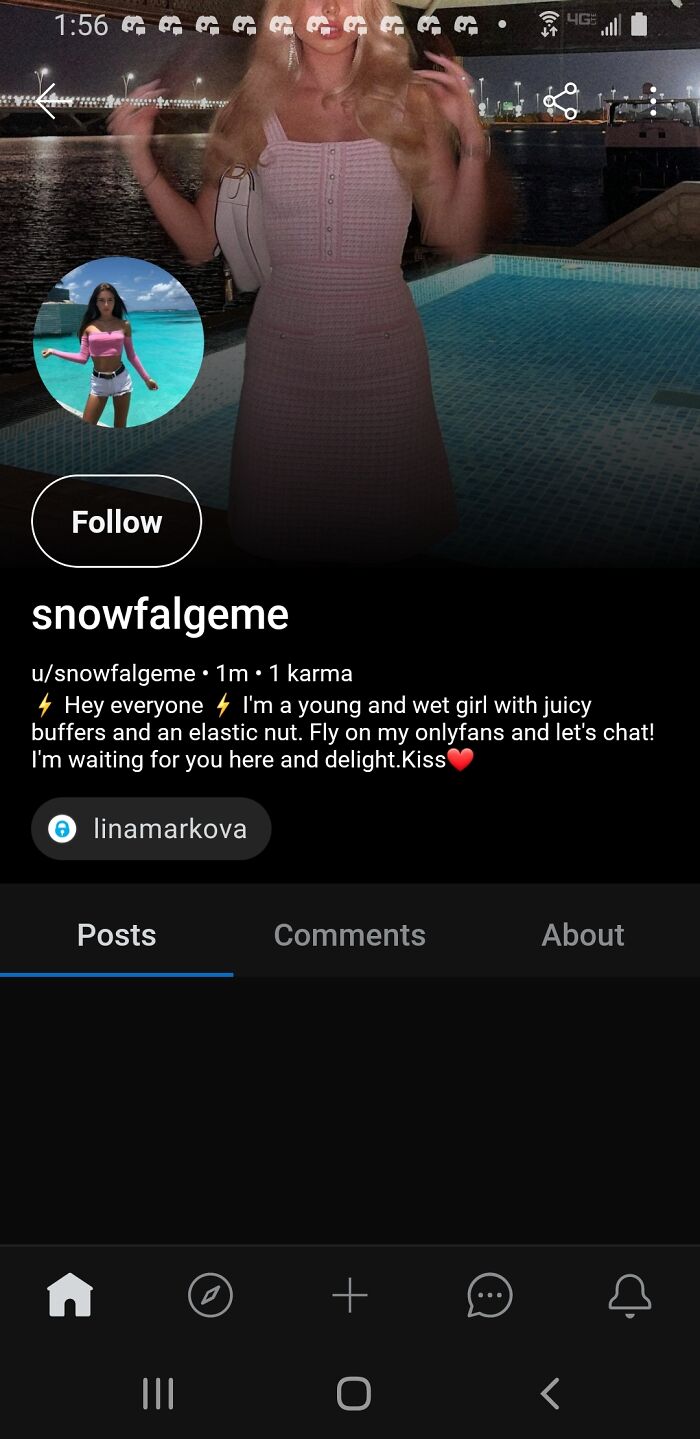The image size is (700, 1439).
Task: Share this profile
Action: (x=560, y=101)
